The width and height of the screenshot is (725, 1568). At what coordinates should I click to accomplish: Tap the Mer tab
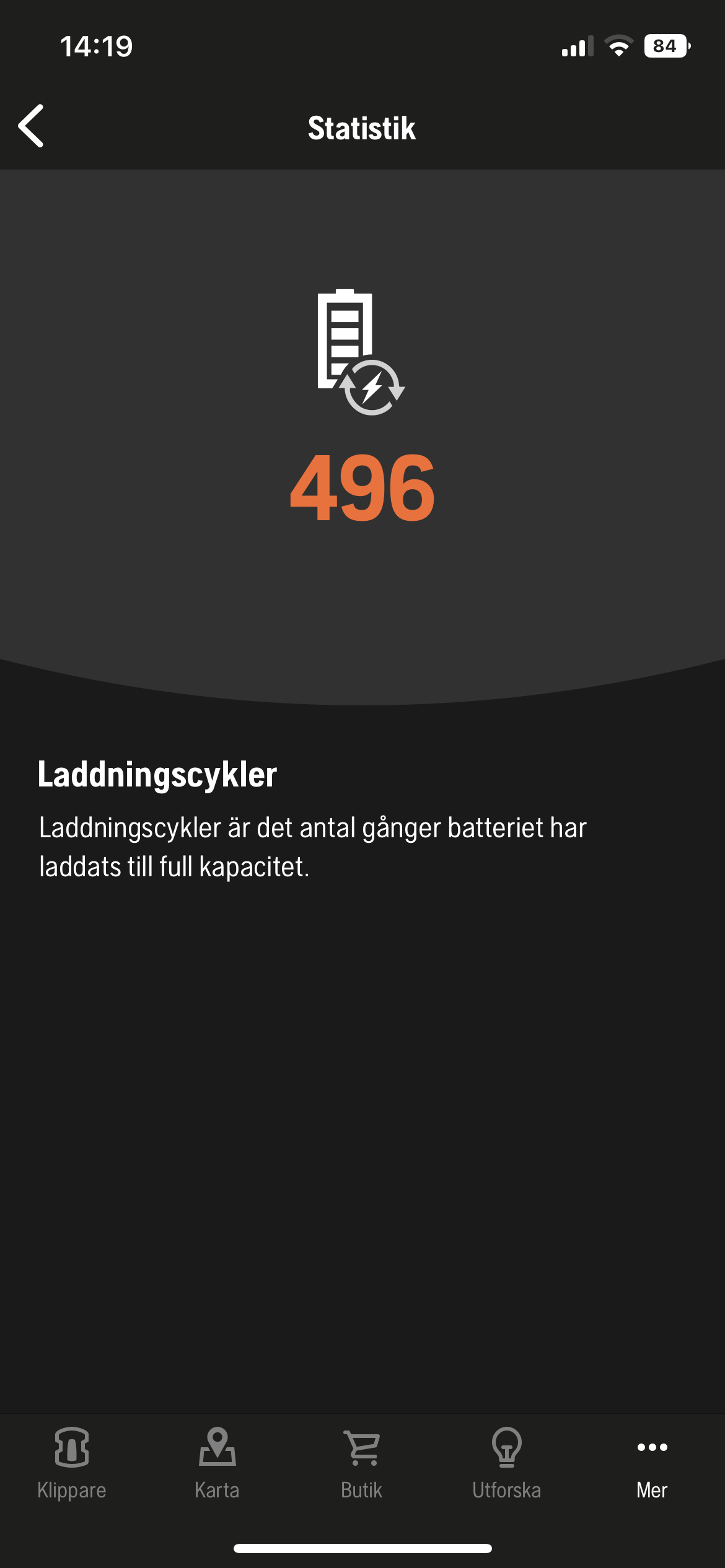tap(652, 1463)
